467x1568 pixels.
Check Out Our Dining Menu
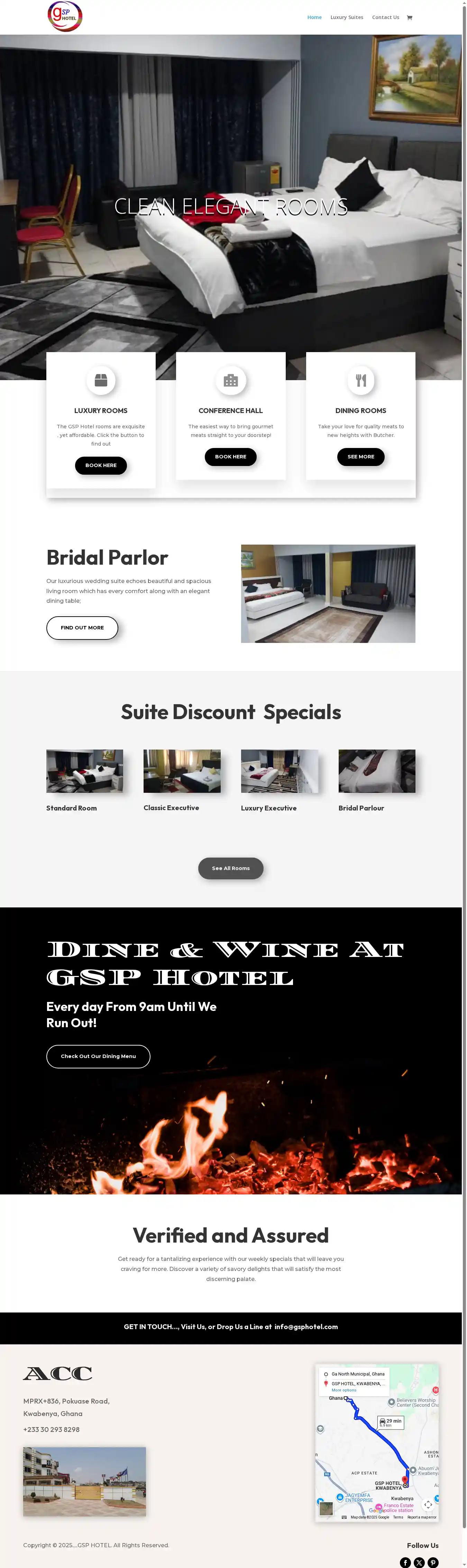coord(98,1056)
